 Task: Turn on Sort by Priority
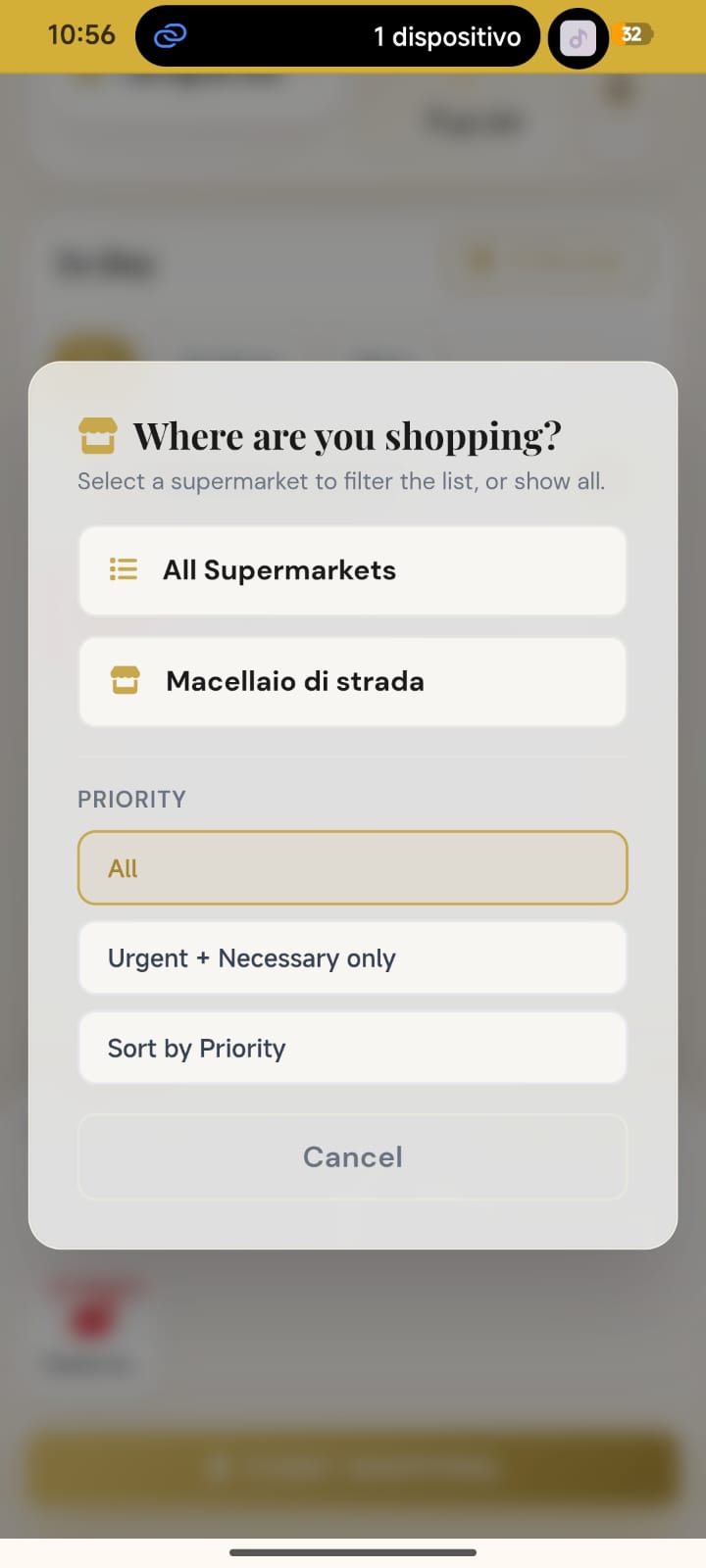pyautogui.click(x=353, y=1048)
